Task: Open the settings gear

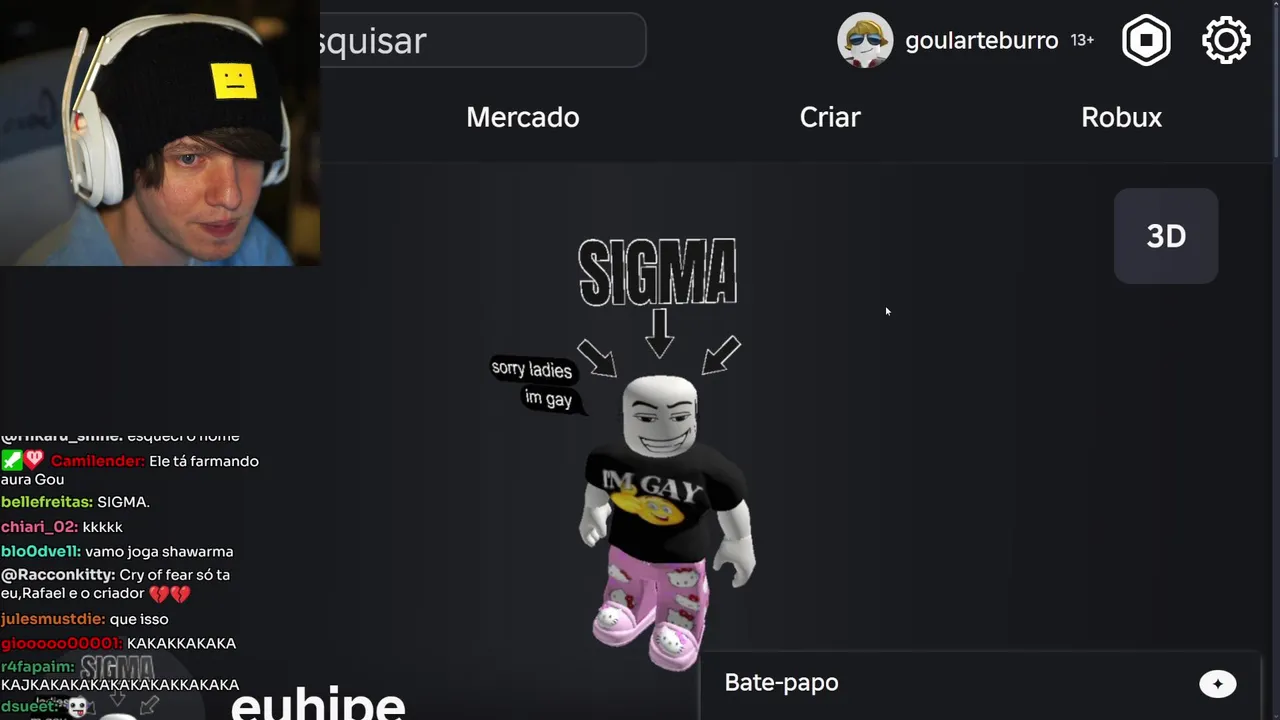Action: 1226,41
